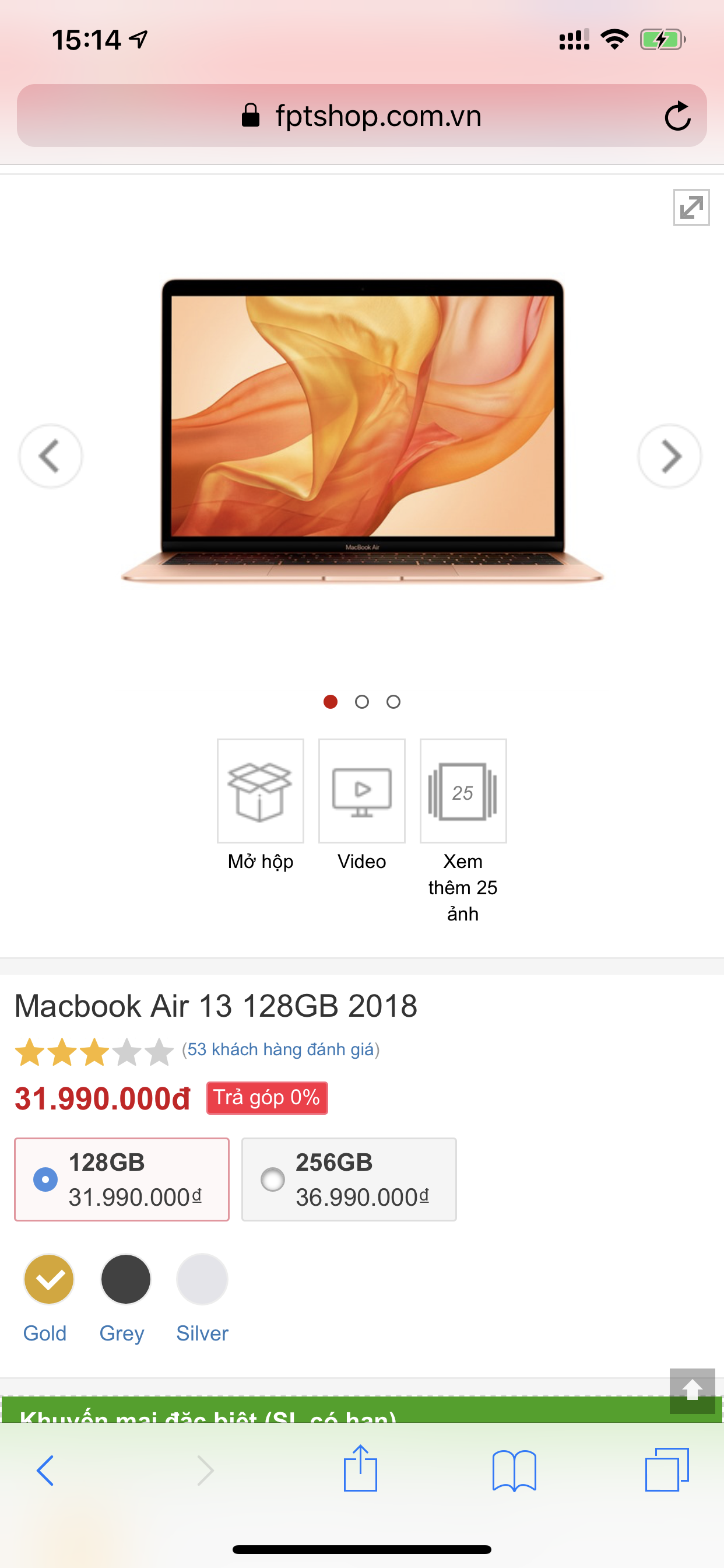724x1568 pixels.
Task: Tap the Trả góp 0% installment badge
Action: point(267,1097)
